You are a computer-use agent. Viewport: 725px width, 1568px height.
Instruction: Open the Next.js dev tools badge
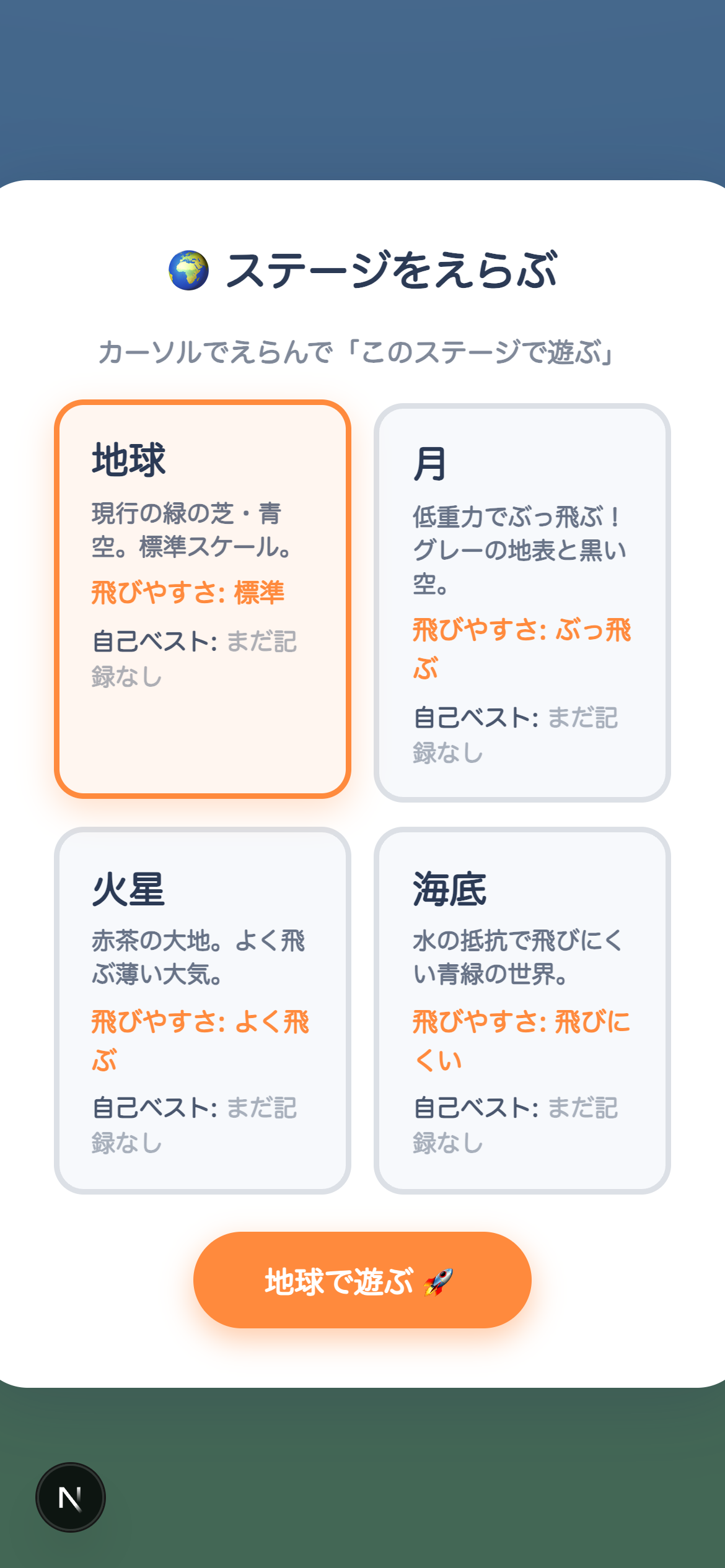[x=71, y=1497]
